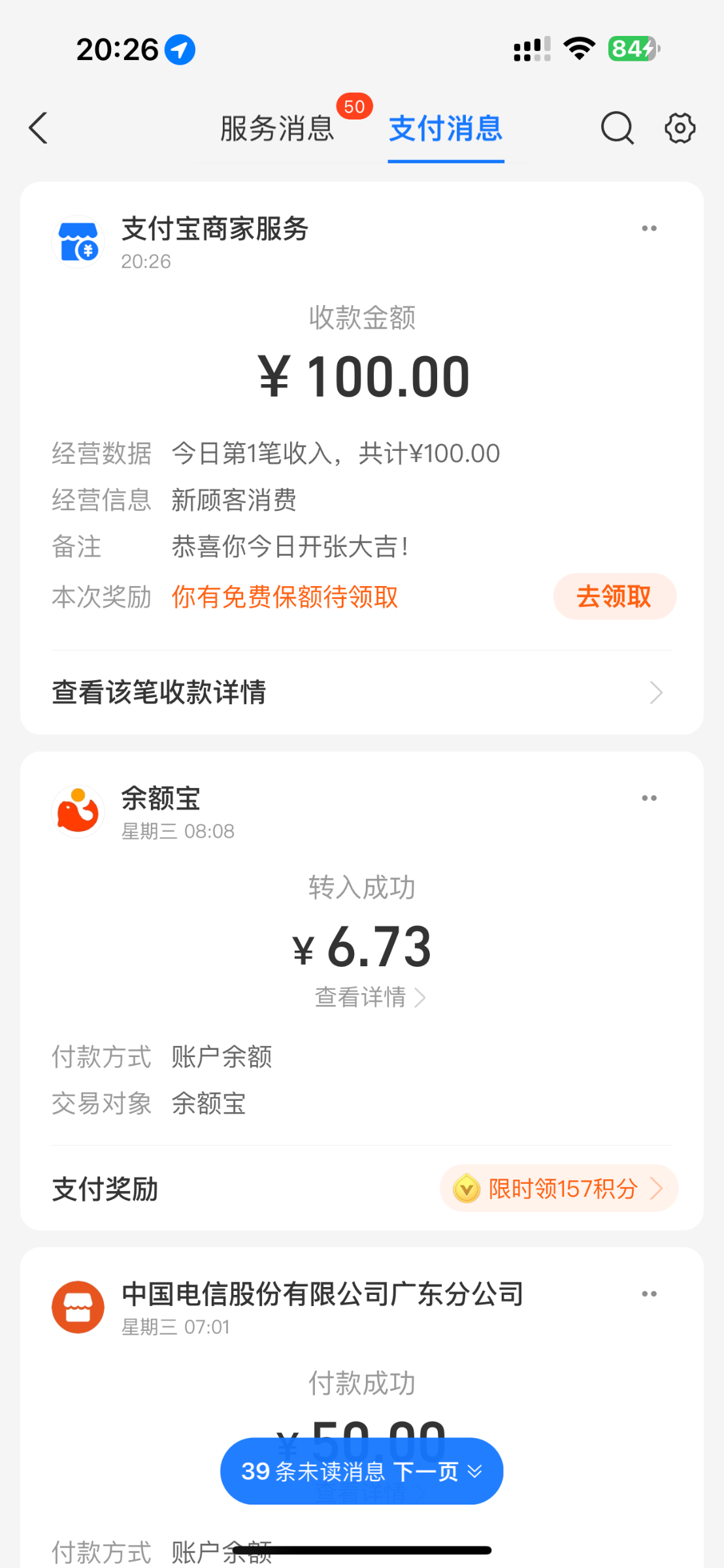Switch to the 服务消息 tab
724x1568 pixels.
(277, 128)
